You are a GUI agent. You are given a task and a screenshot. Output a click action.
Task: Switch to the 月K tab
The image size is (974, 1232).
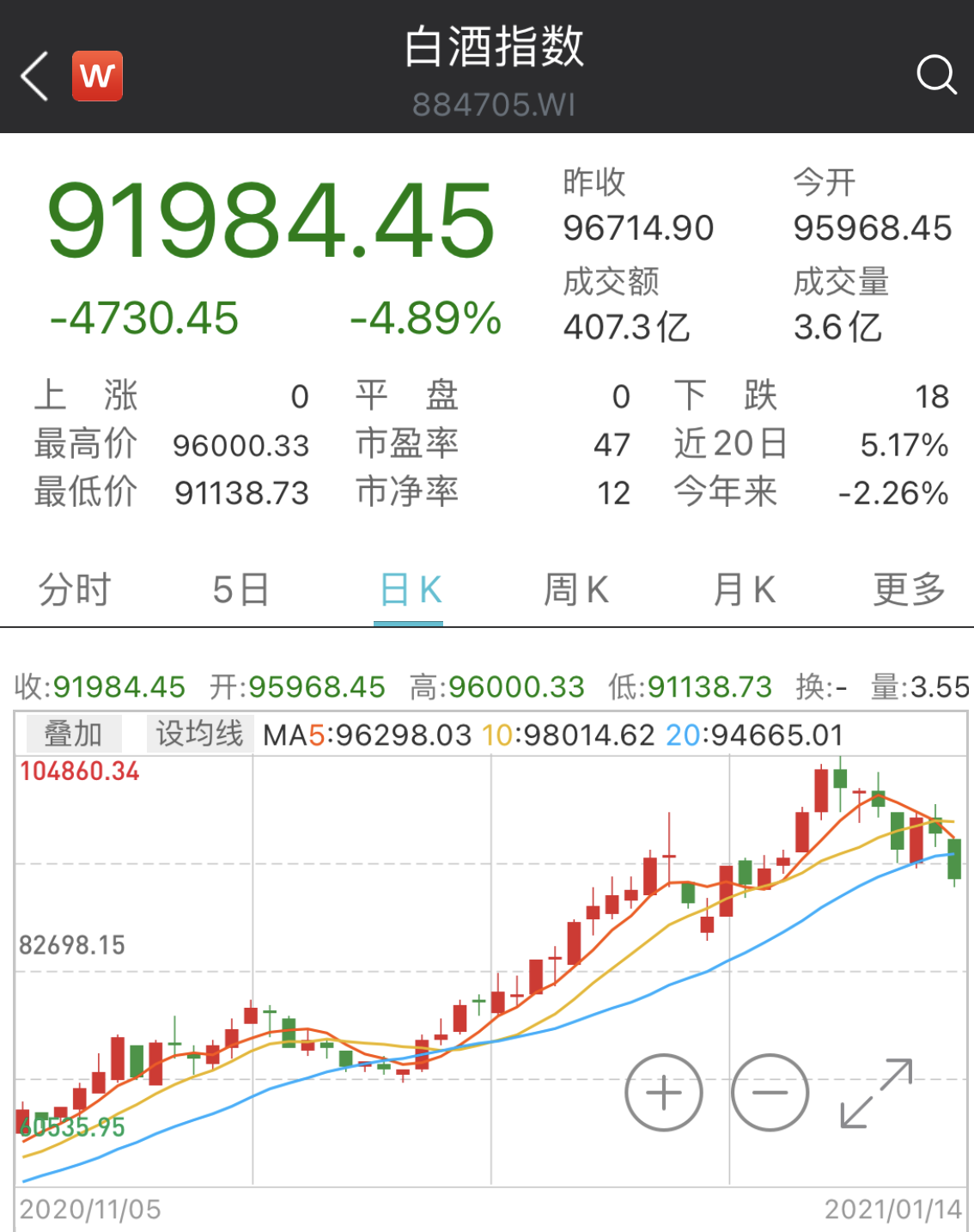[744, 590]
